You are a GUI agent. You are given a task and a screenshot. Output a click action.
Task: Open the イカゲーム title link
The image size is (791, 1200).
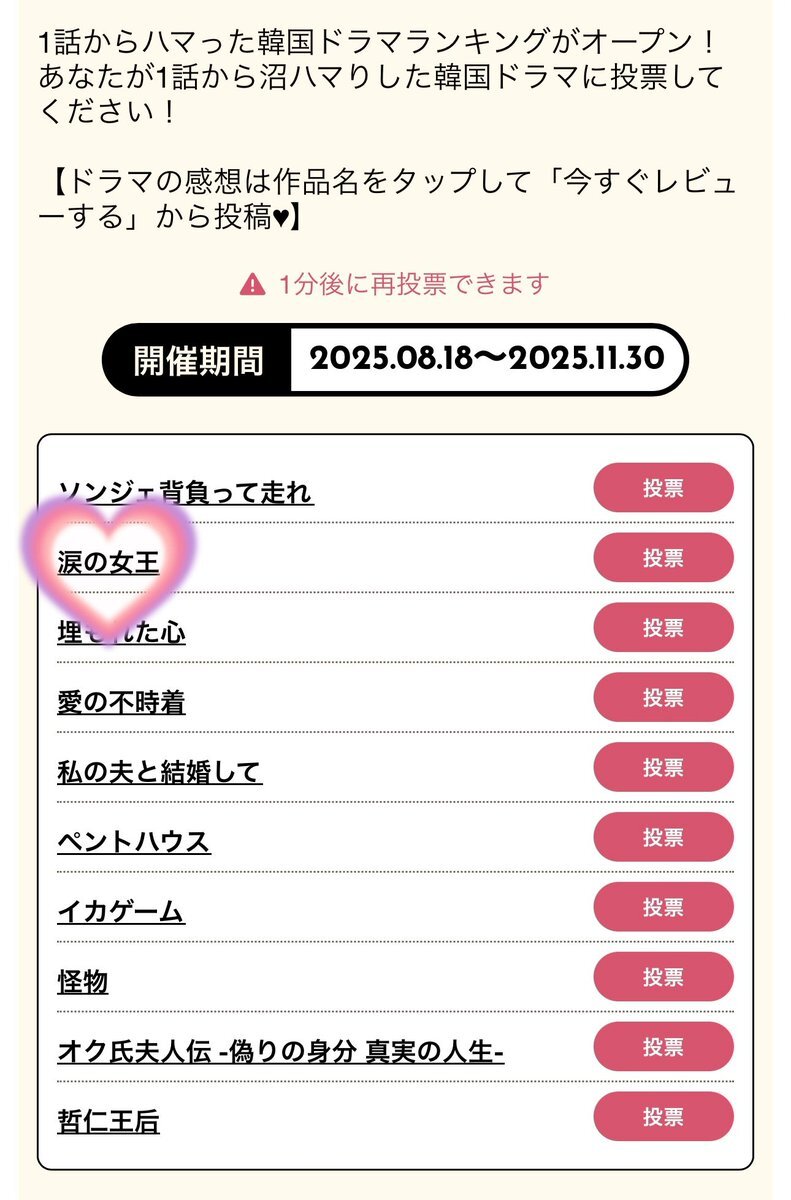121,911
